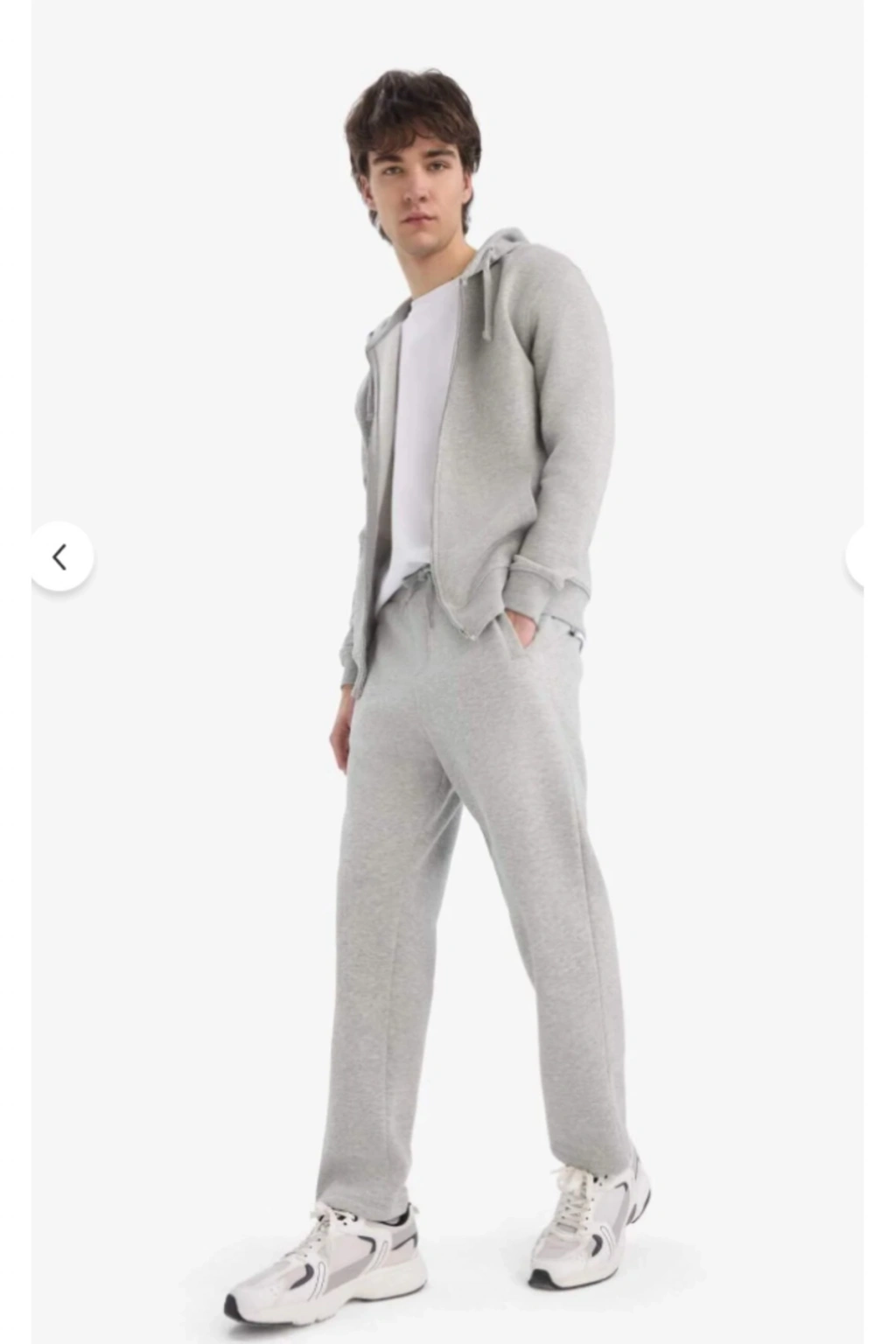Show the next product photo
The image size is (896, 1344).
858,557
